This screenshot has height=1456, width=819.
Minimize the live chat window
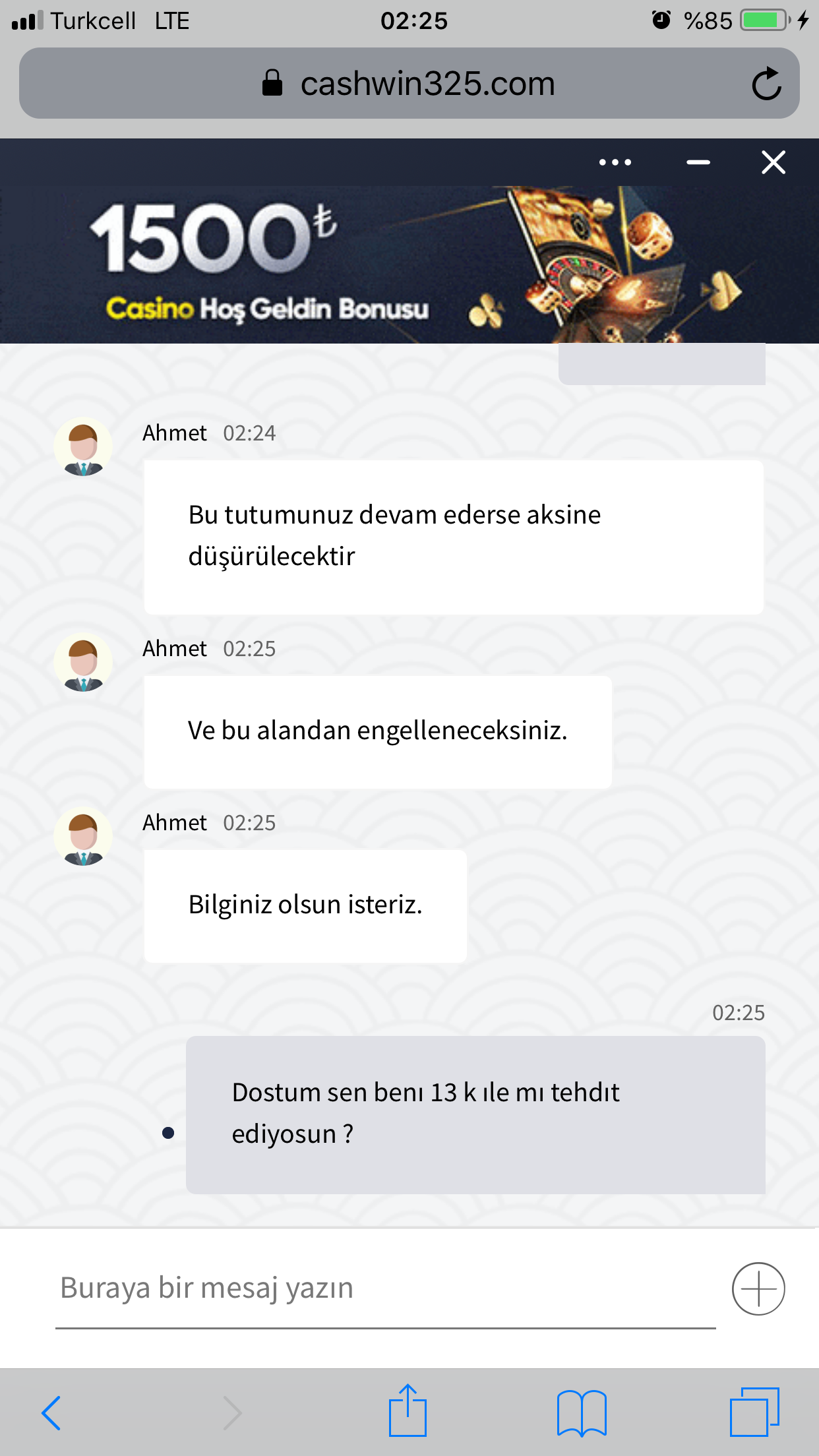point(698,162)
